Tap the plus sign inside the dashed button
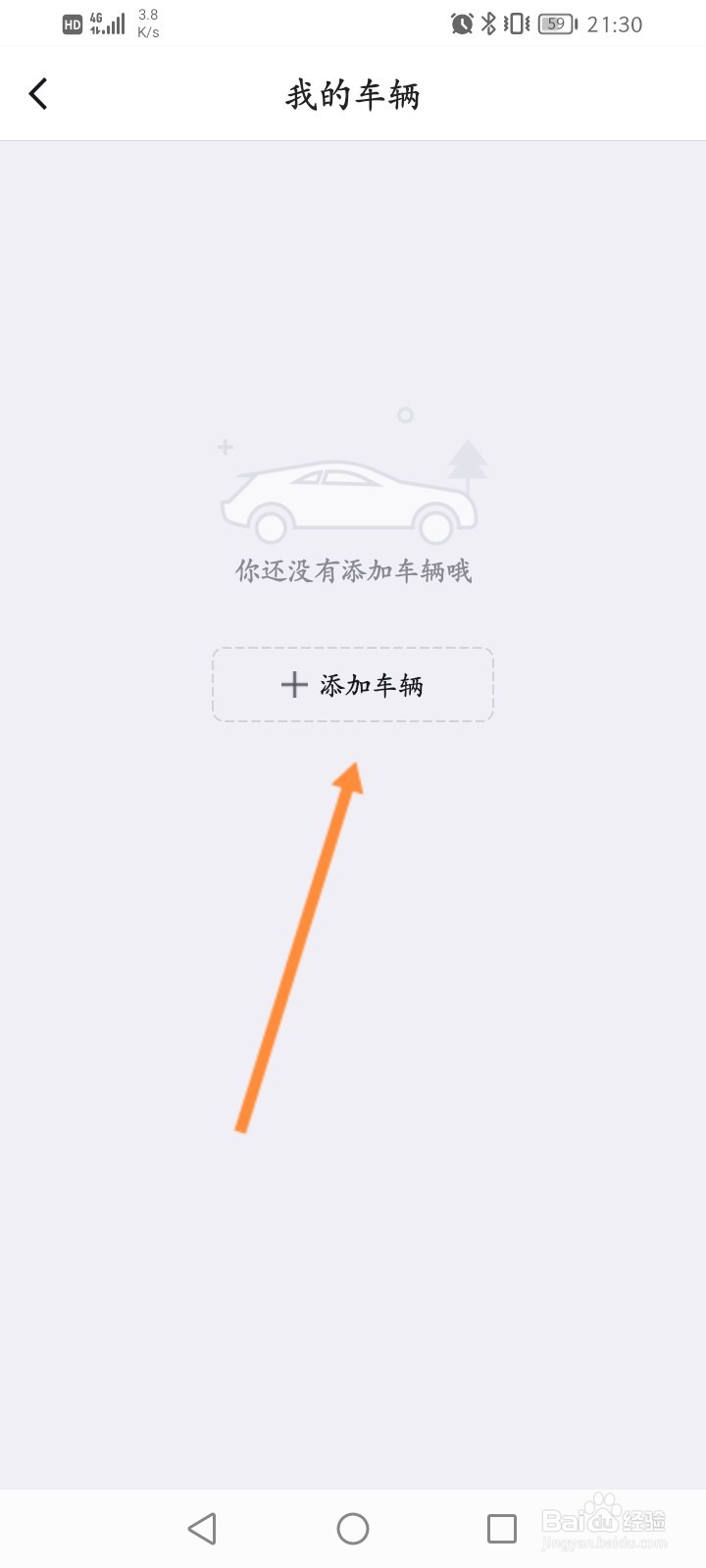 pyautogui.click(x=293, y=685)
